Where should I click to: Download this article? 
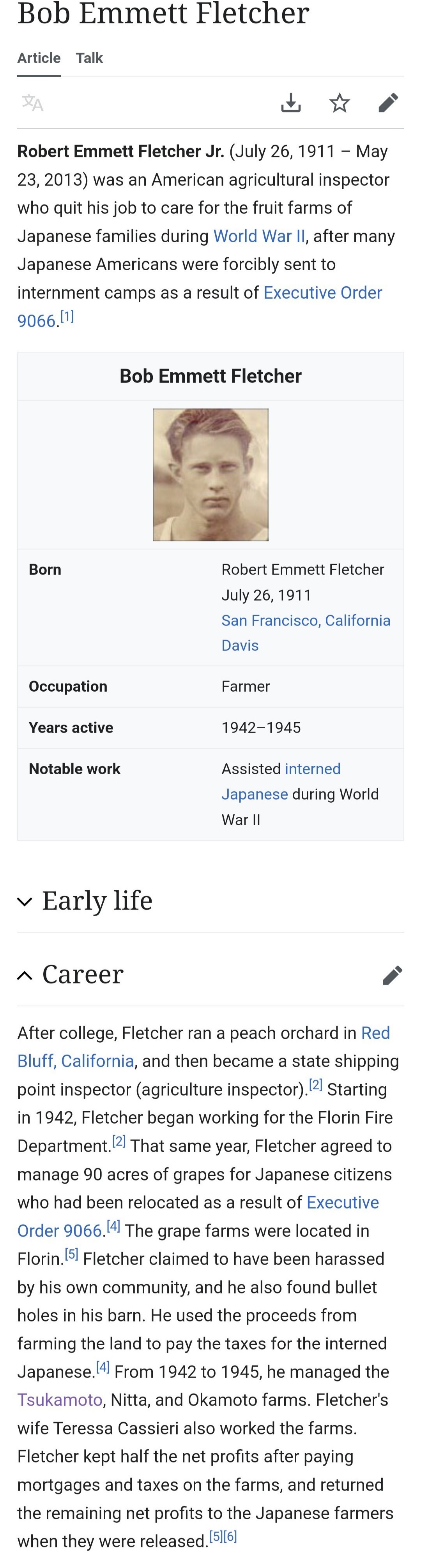(x=291, y=103)
